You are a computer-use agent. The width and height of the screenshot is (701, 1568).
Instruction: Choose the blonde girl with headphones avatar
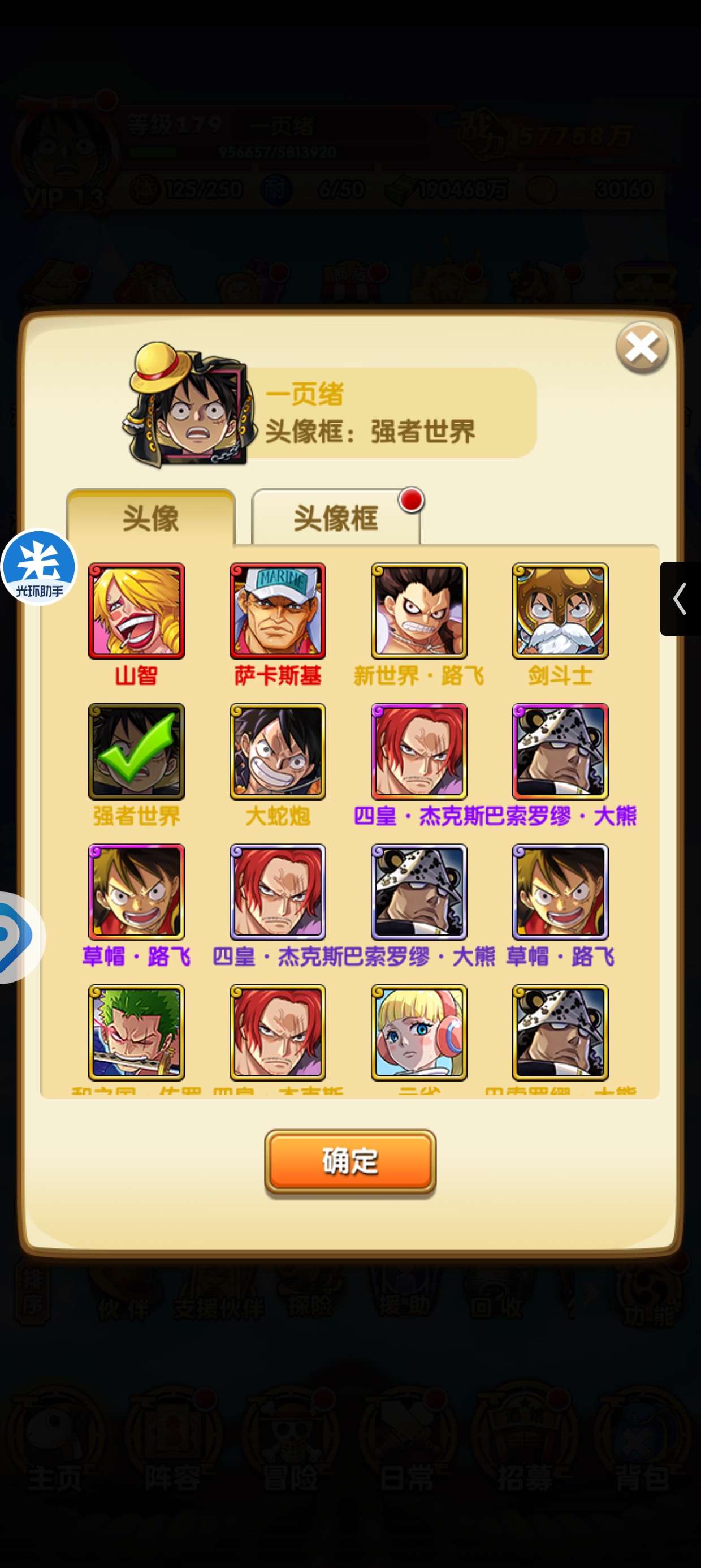(x=419, y=1033)
